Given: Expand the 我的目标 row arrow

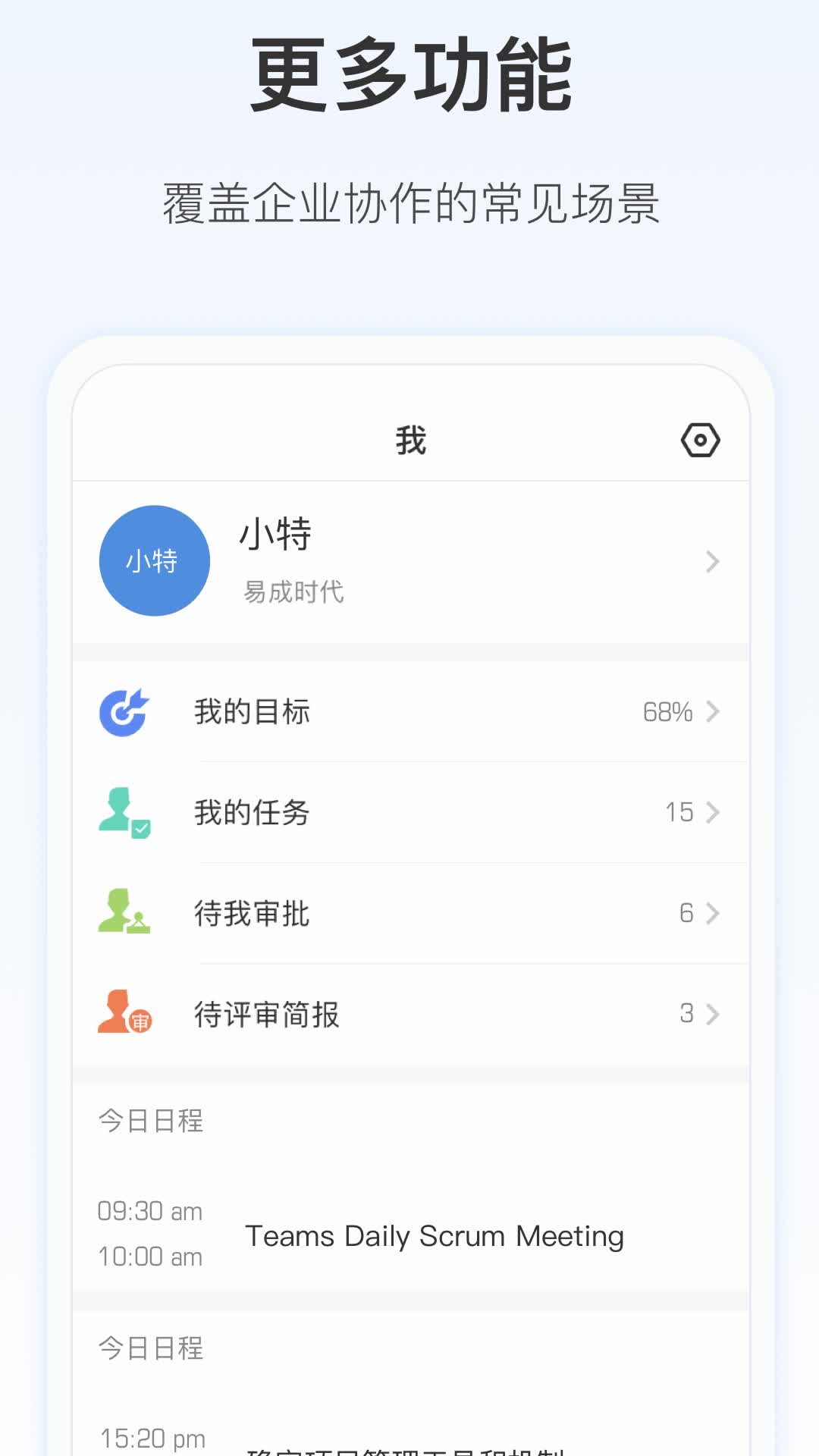Looking at the screenshot, I should point(712,711).
